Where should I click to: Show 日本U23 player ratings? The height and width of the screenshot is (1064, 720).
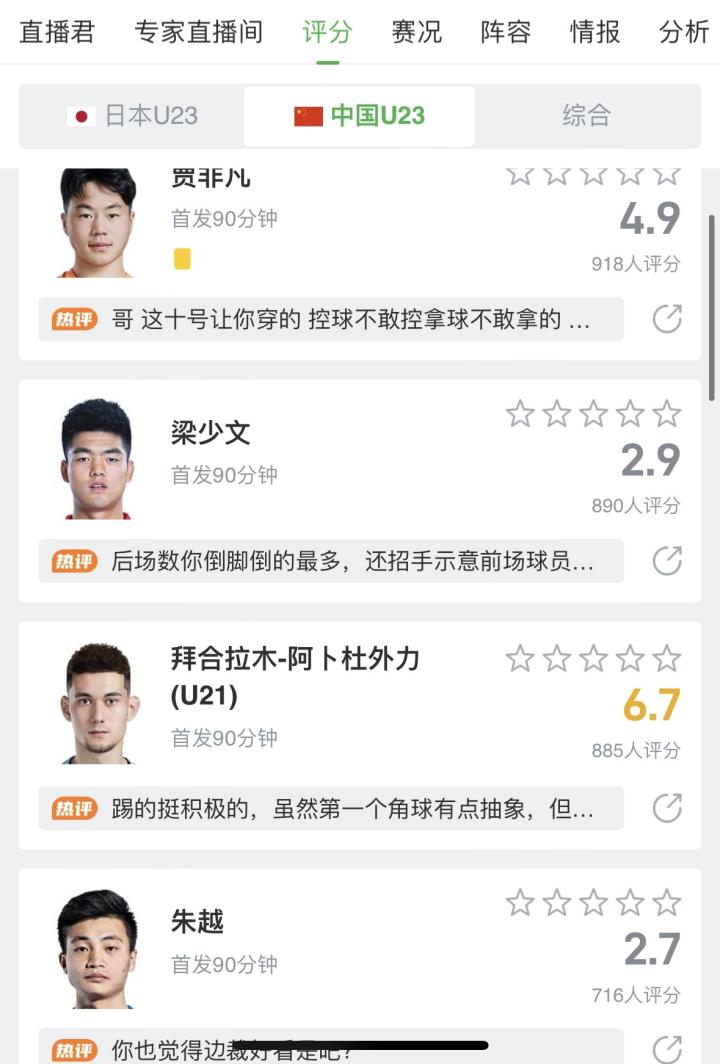[x=133, y=116]
